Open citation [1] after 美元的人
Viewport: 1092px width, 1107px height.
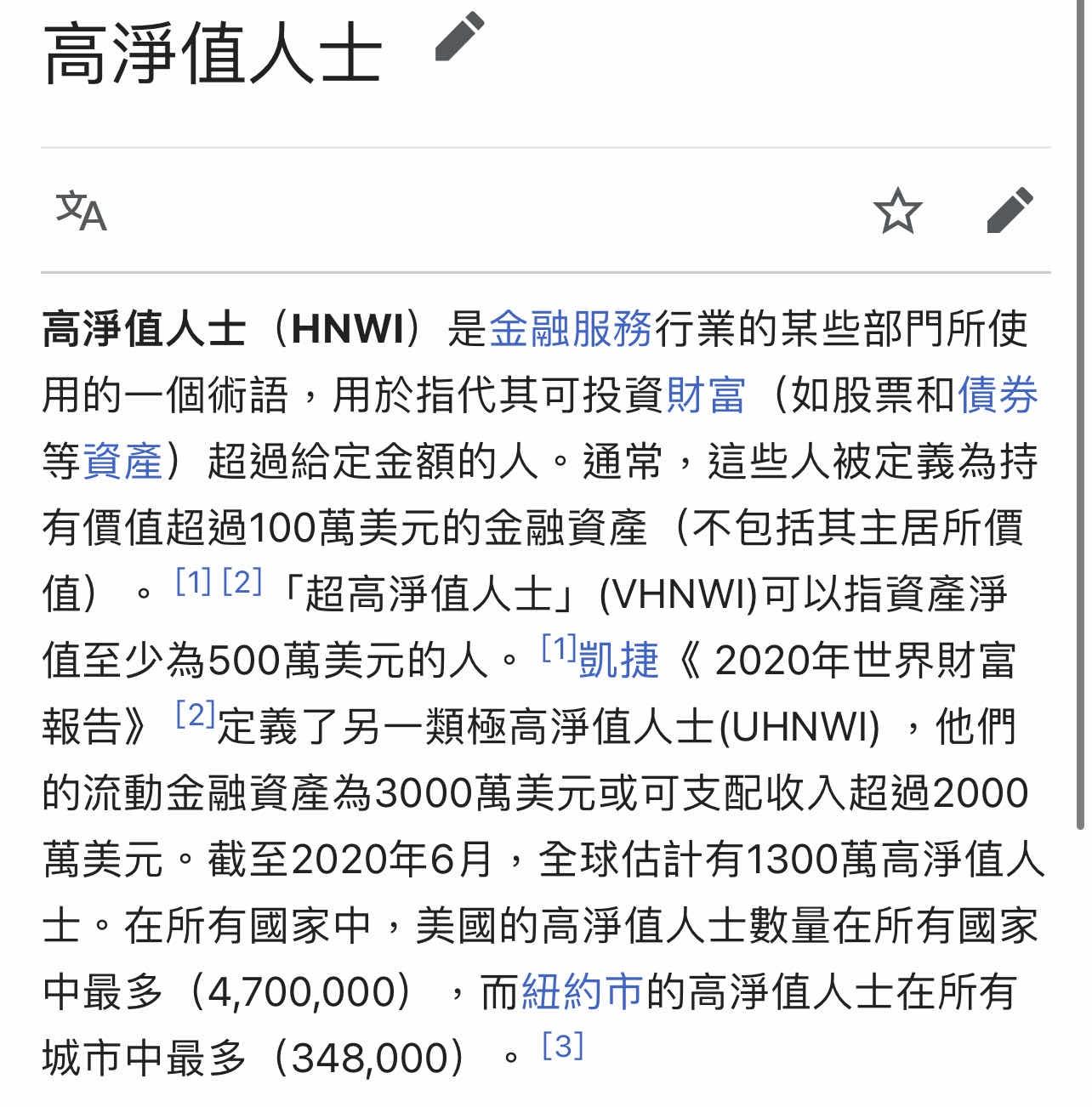[559, 650]
